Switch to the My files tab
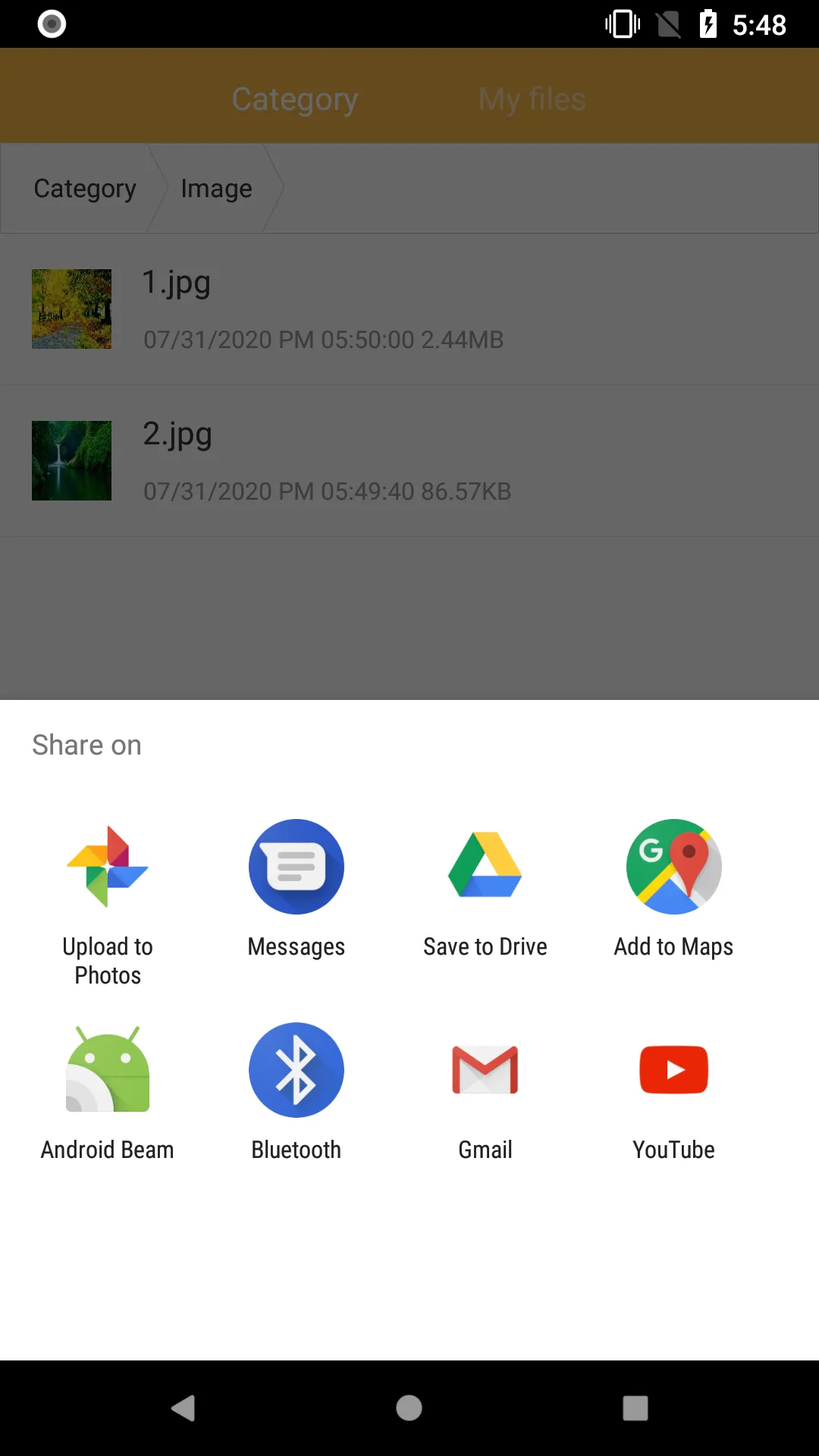 [x=531, y=98]
